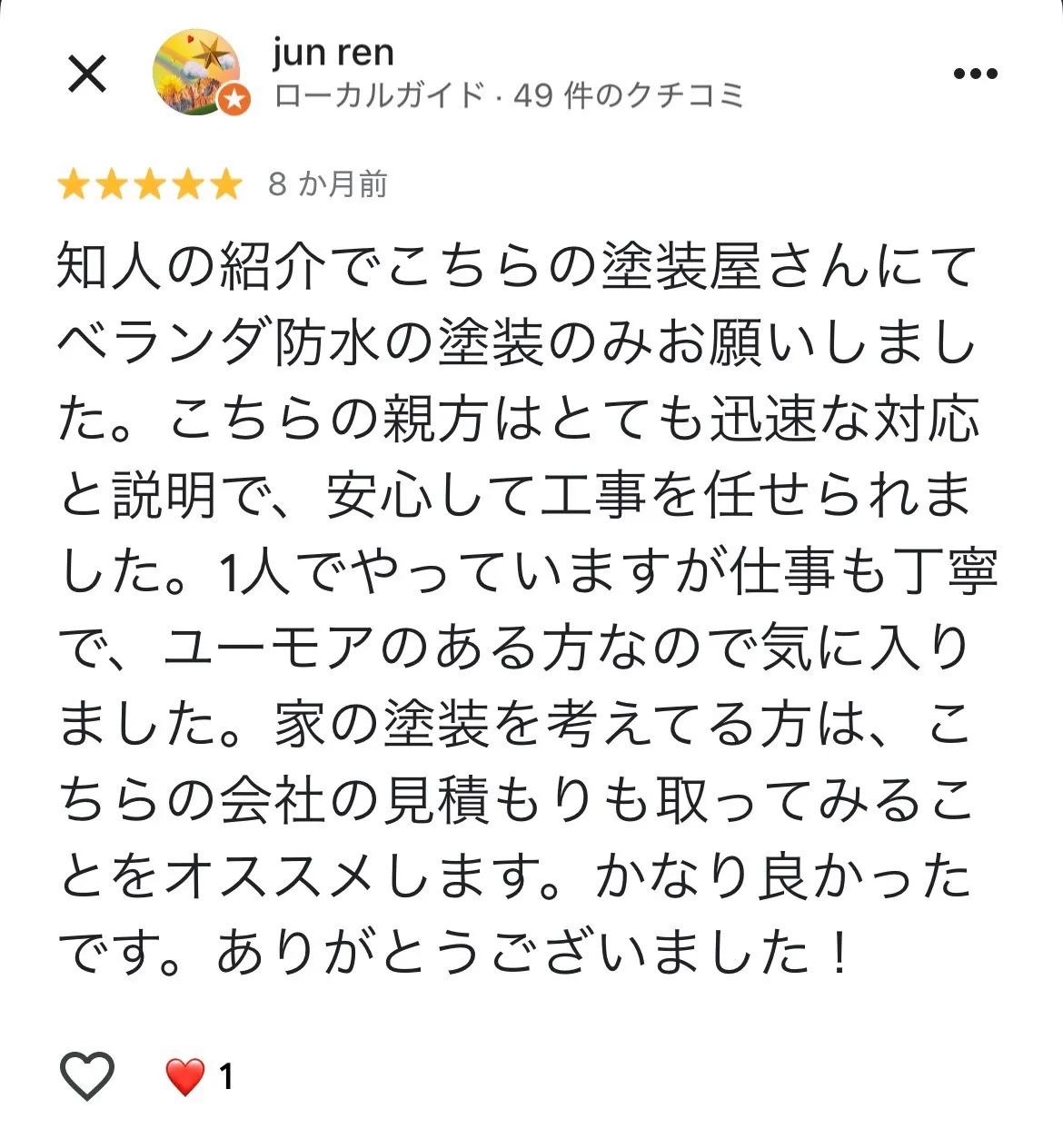Close the review with the X button

click(87, 74)
